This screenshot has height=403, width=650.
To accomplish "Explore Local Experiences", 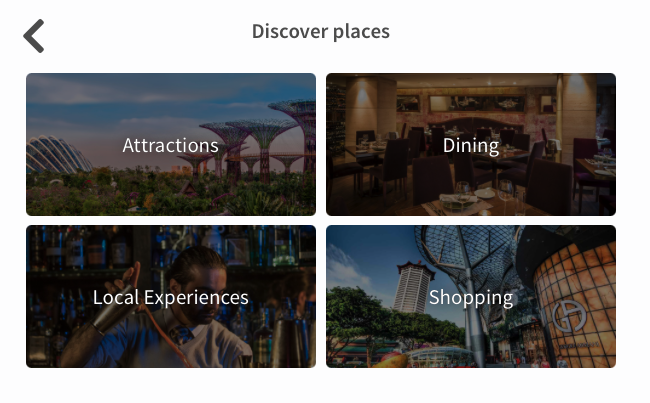I will [x=171, y=297].
